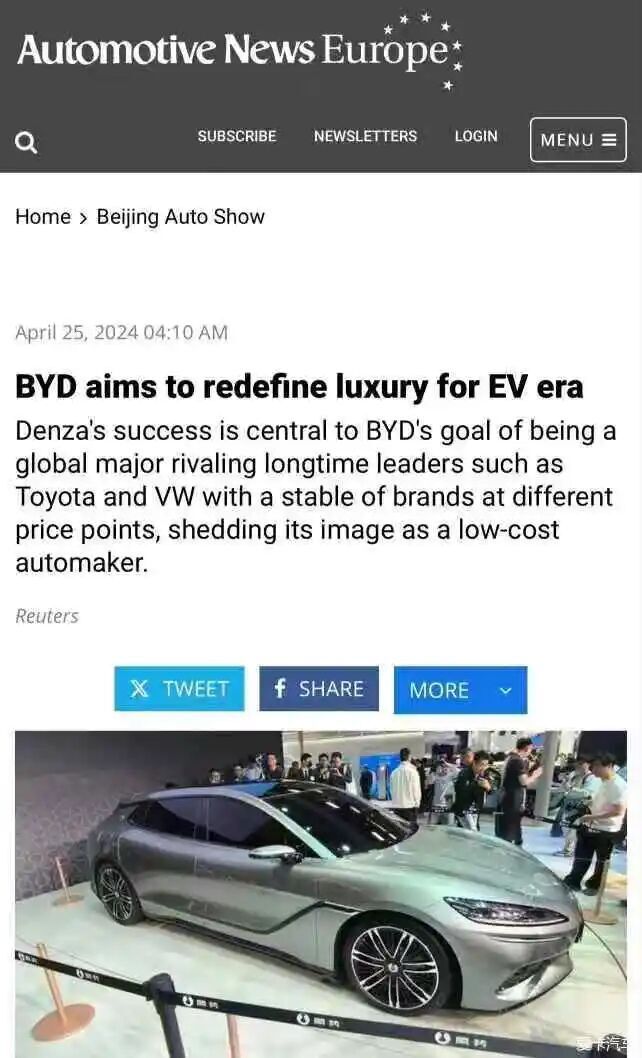Screen dimensions: 642x1058
Task: Open the site search magnifier
Action: coord(27,142)
